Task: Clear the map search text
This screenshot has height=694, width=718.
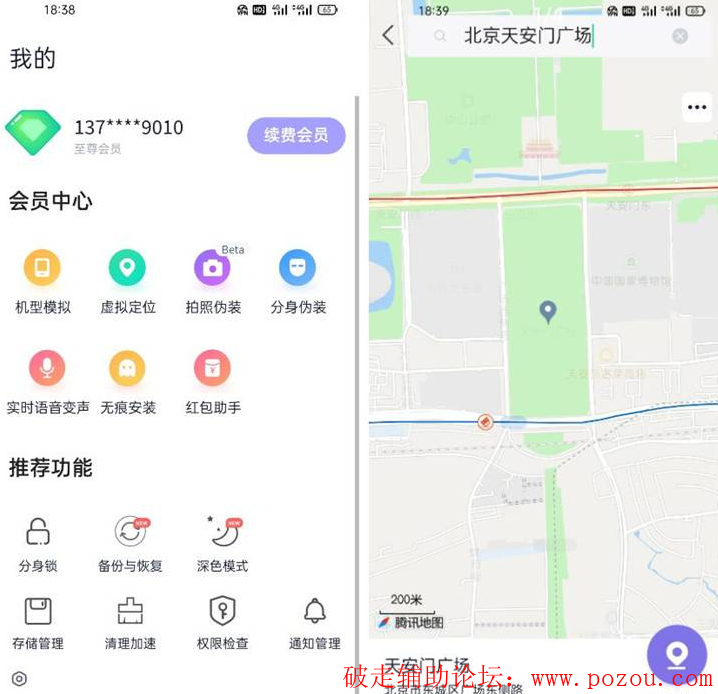Action: (680, 36)
